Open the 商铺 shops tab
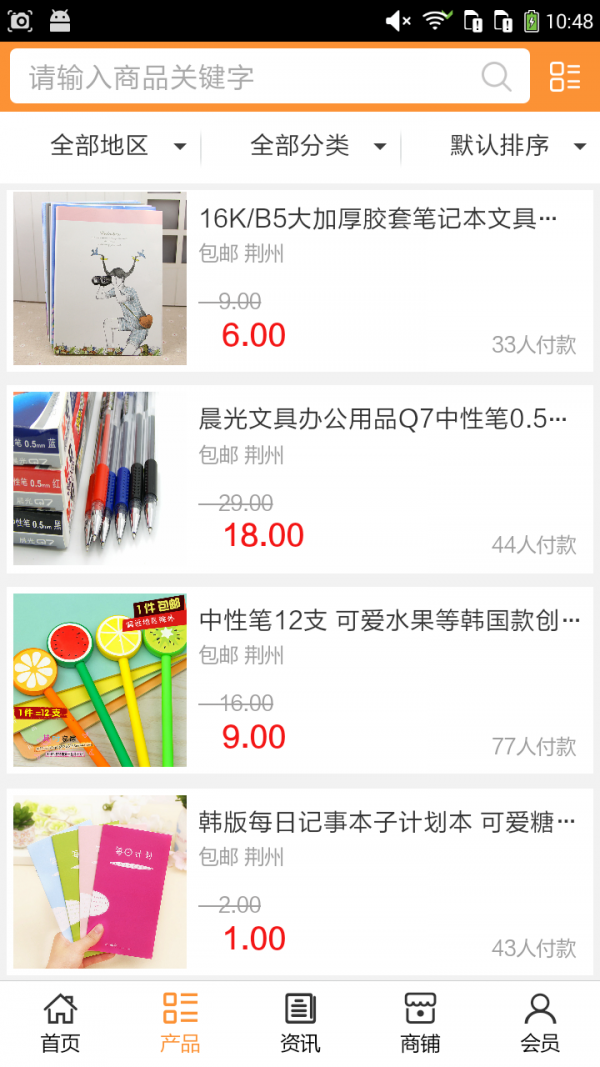 (420, 1023)
